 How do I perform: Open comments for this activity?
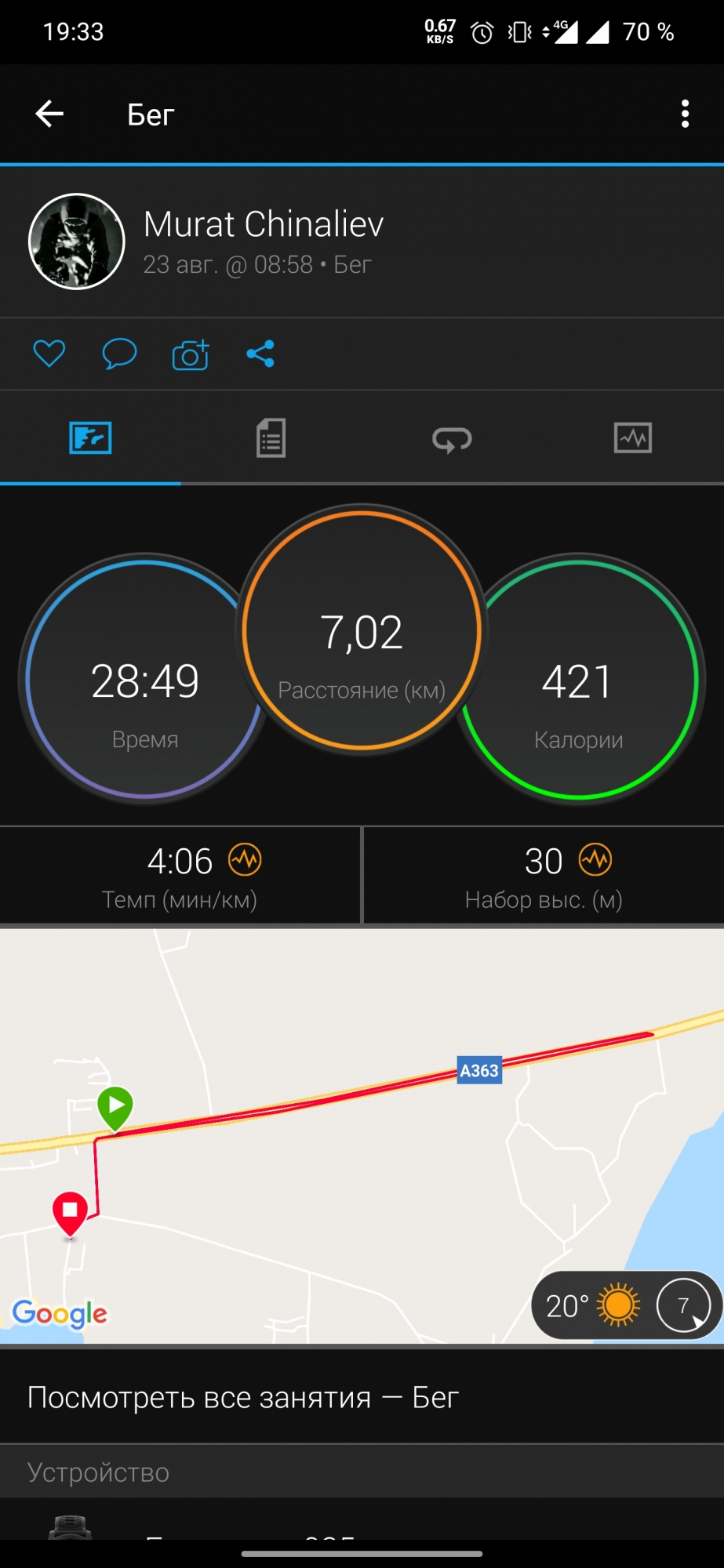119,354
